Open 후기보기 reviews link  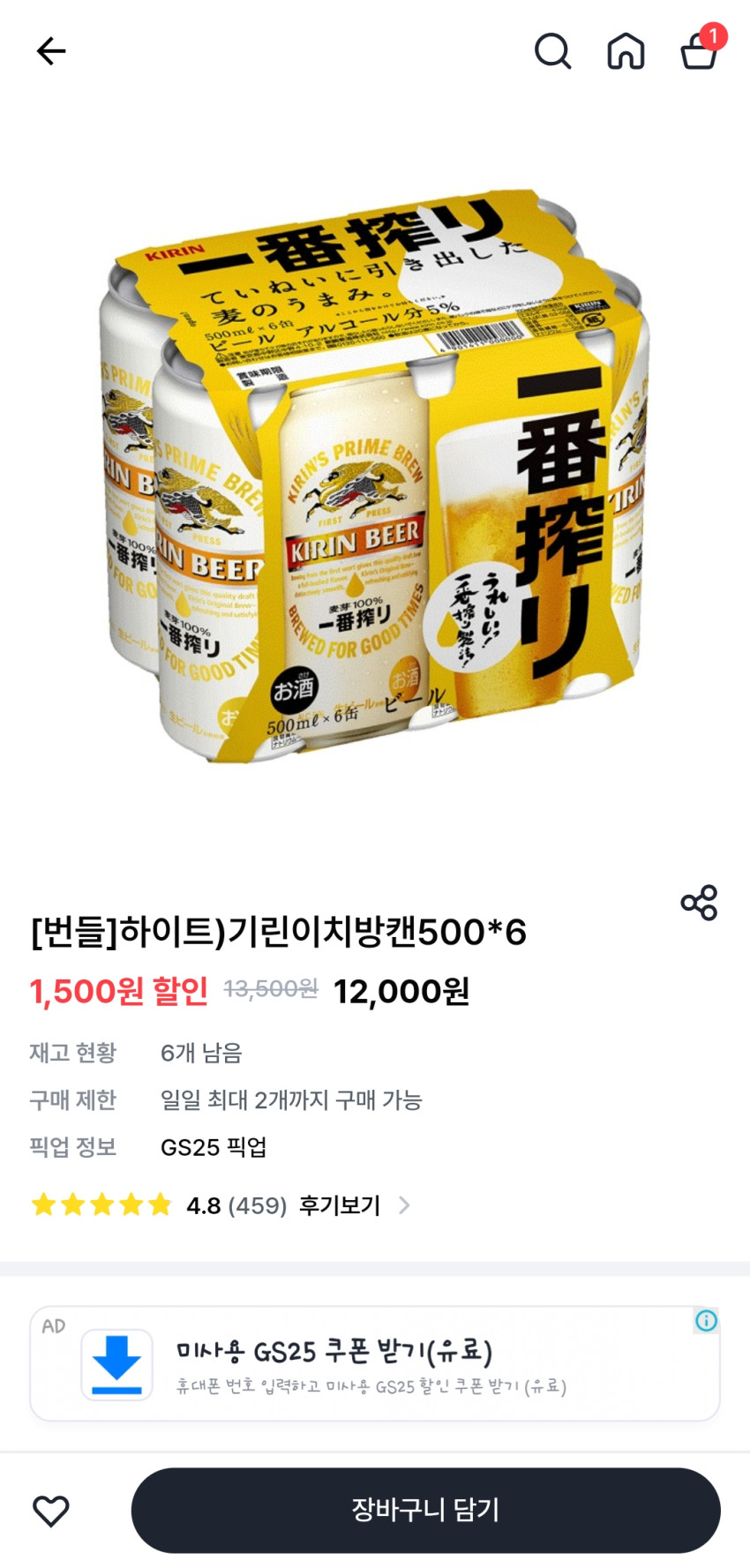pos(354,1205)
